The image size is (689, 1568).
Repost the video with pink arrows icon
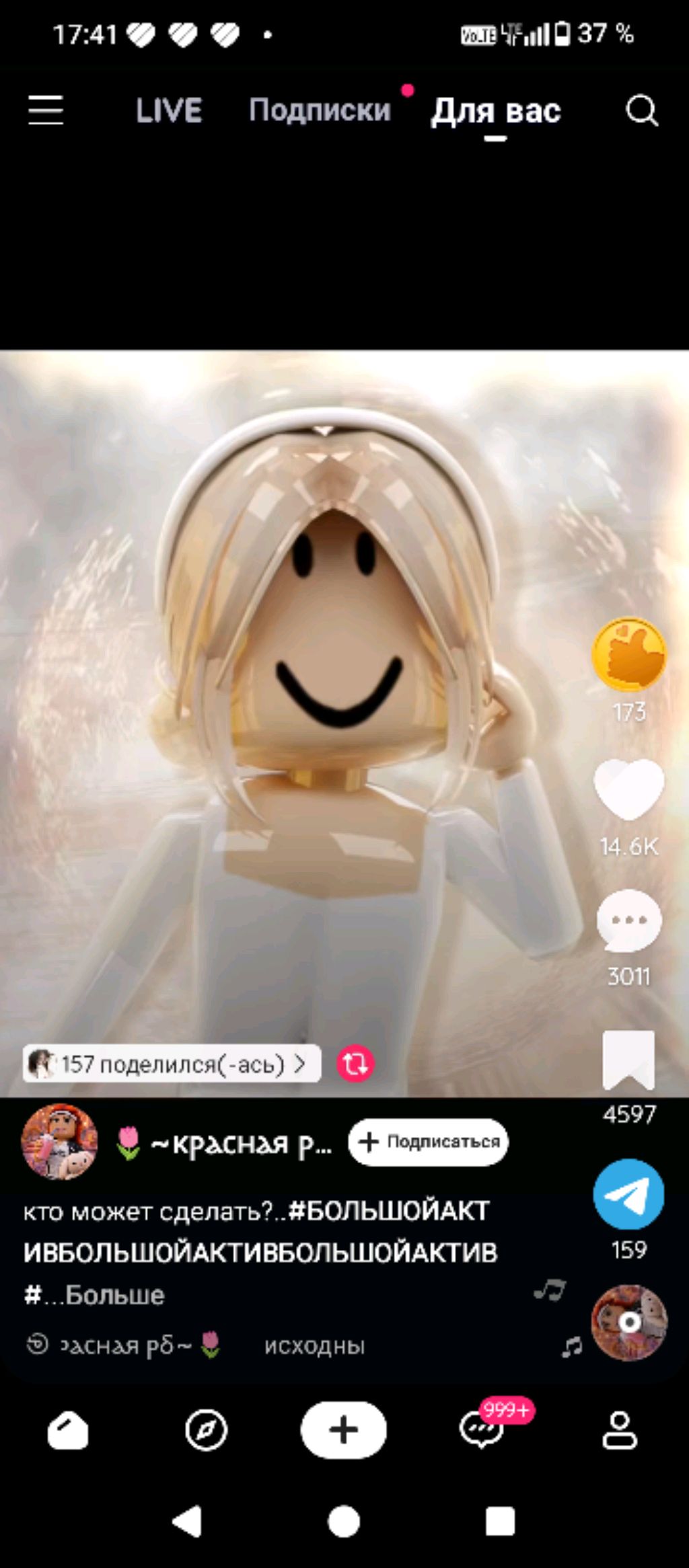(355, 1064)
